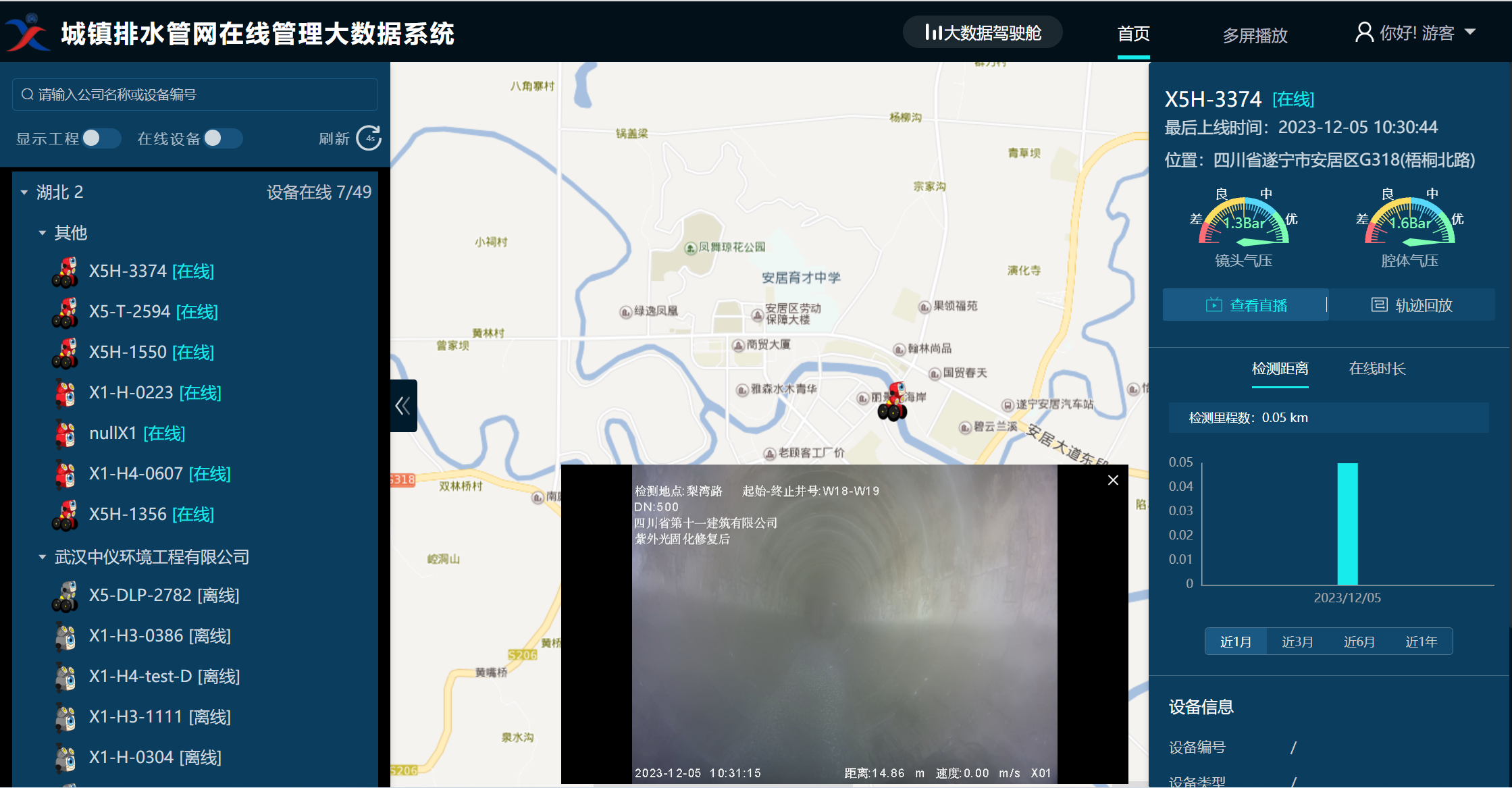
Task: Toggle the 在线设备 switch
Action: [223, 138]
